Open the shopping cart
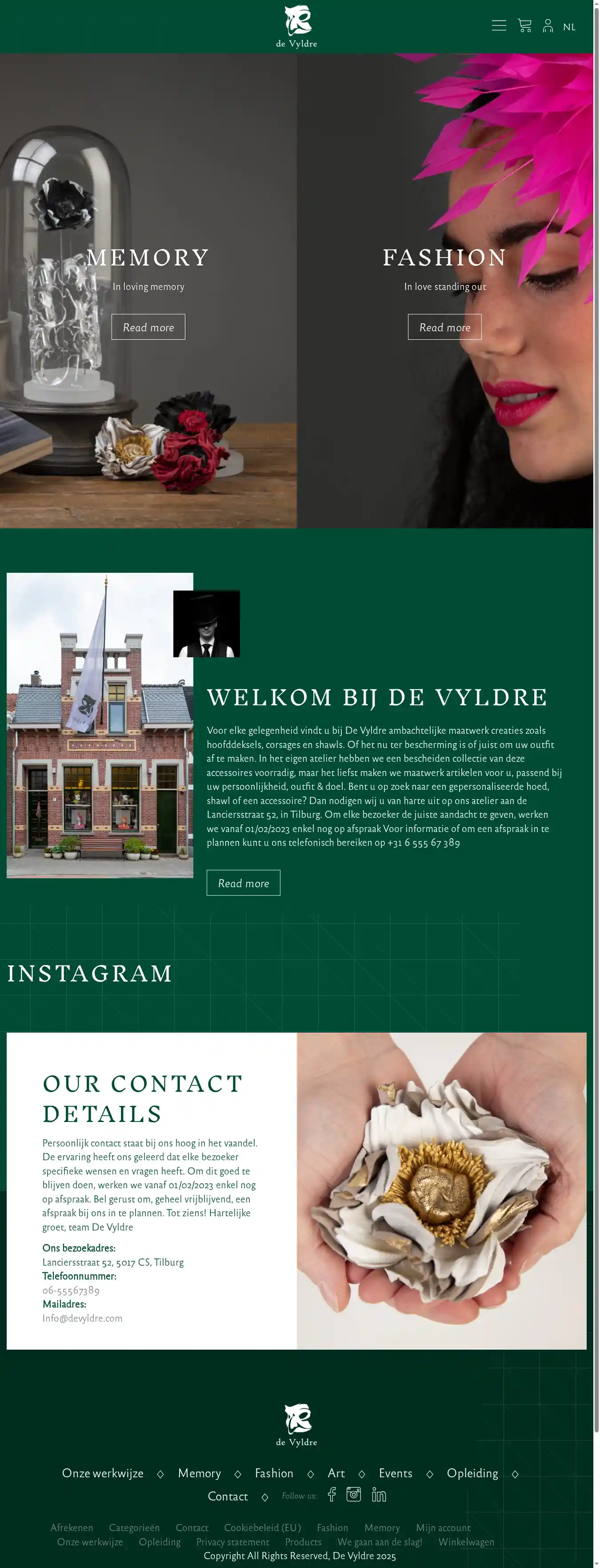 click(524, 25)
